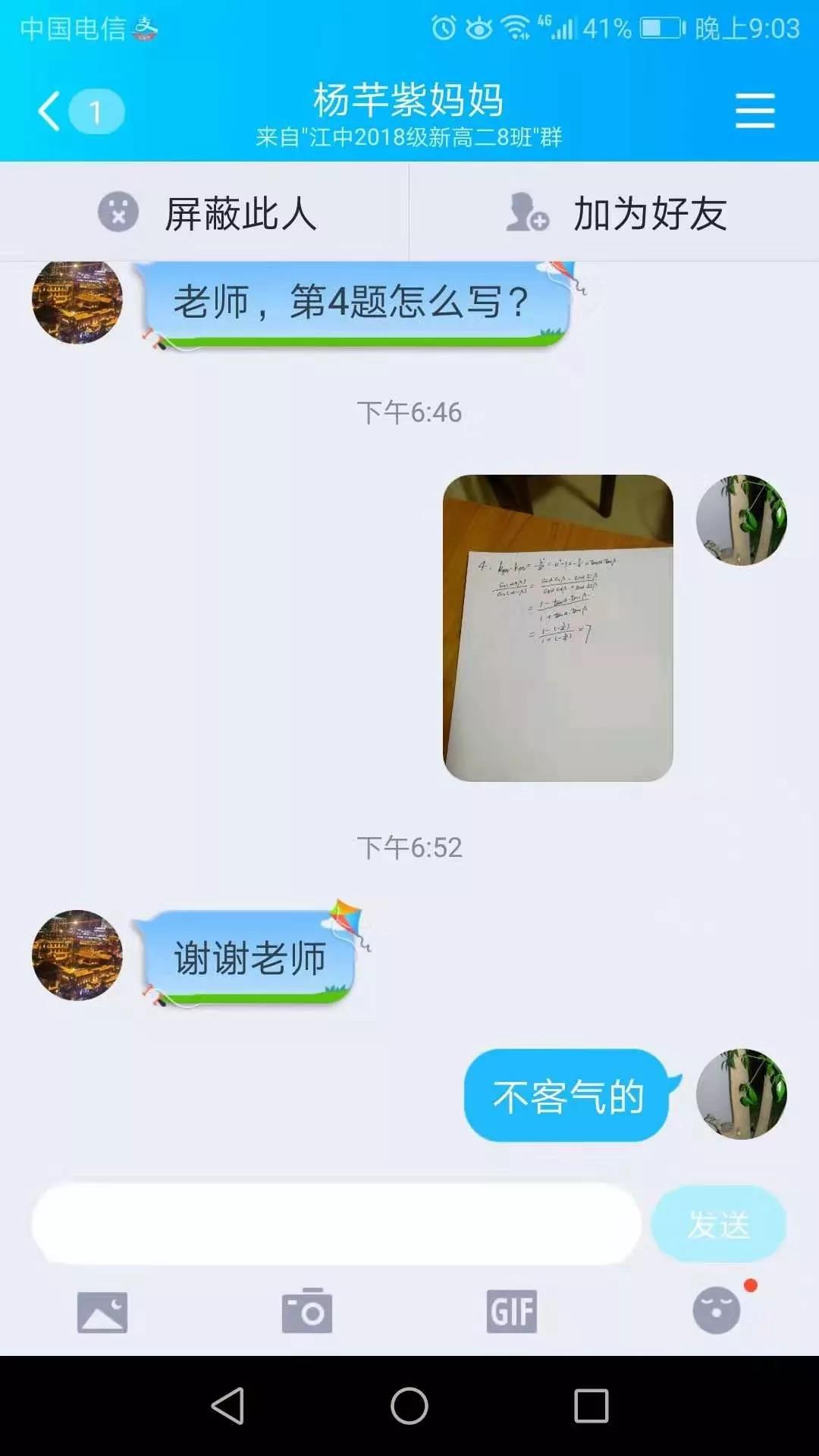The width and height of the screenshot is (819, 1456).
Task: Open my avatar beside 不客气的 message
Action: [741, 1094]
